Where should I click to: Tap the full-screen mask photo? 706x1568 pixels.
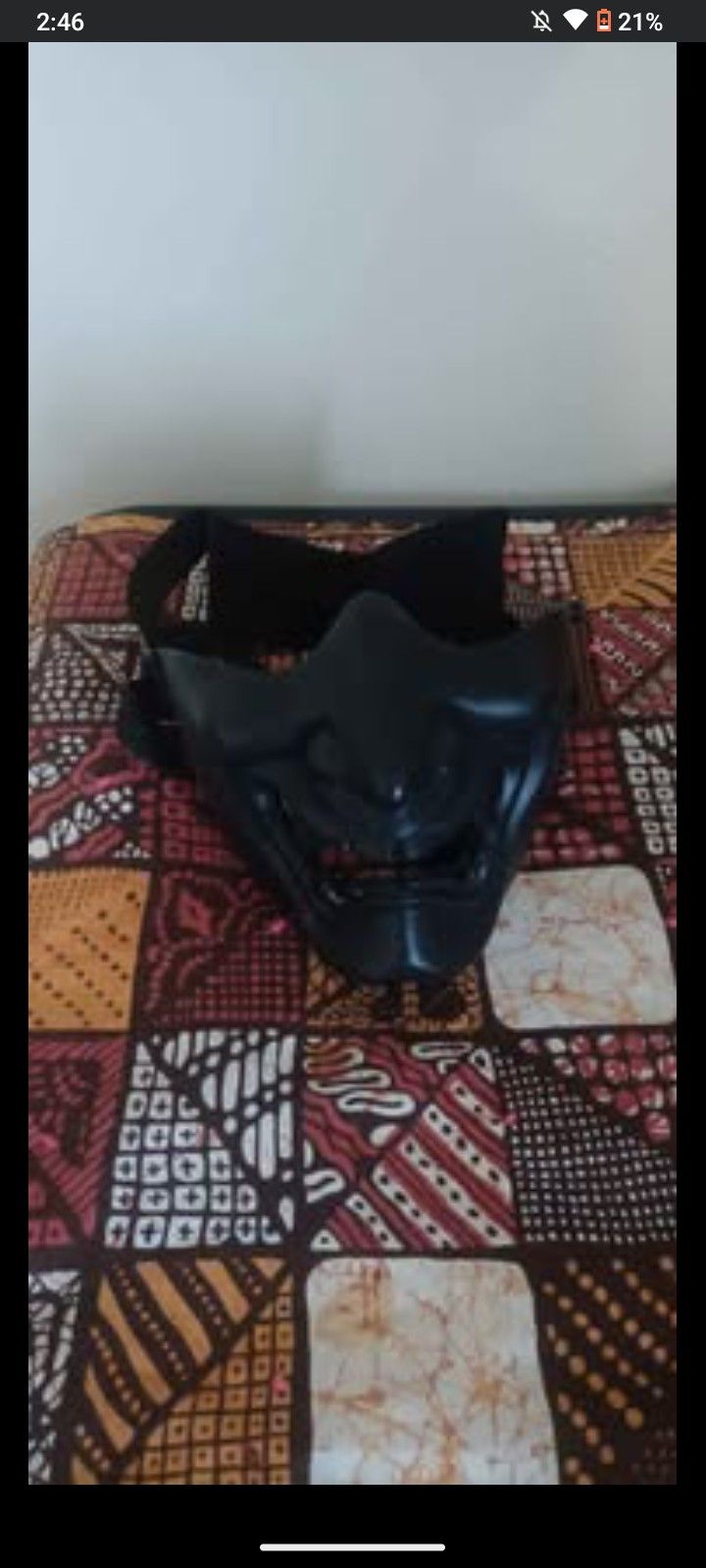click(x=353, y=762)
